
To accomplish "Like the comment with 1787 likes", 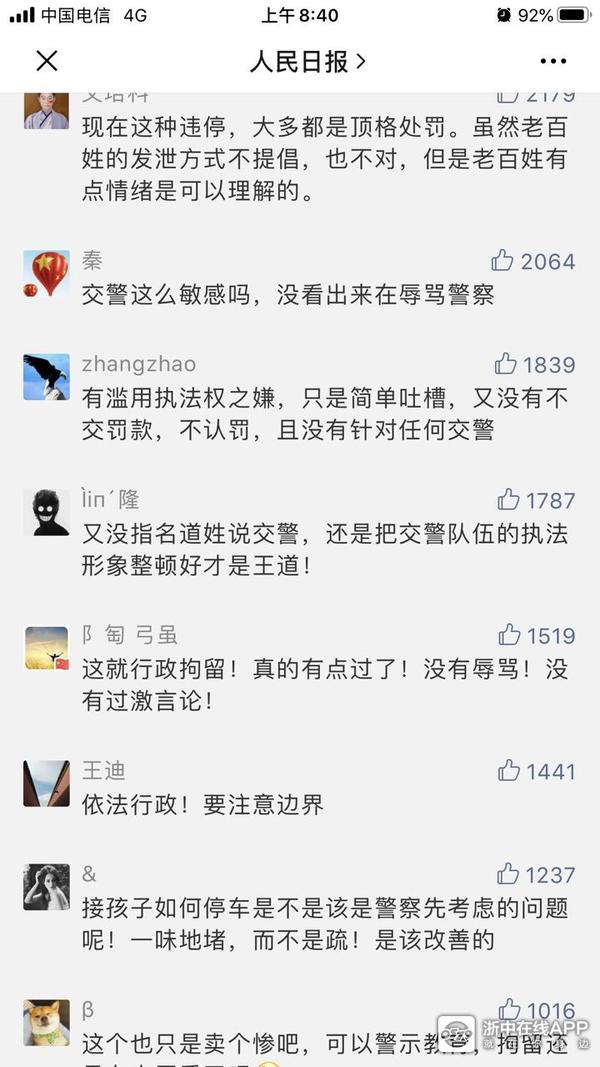I will point(508,499).
